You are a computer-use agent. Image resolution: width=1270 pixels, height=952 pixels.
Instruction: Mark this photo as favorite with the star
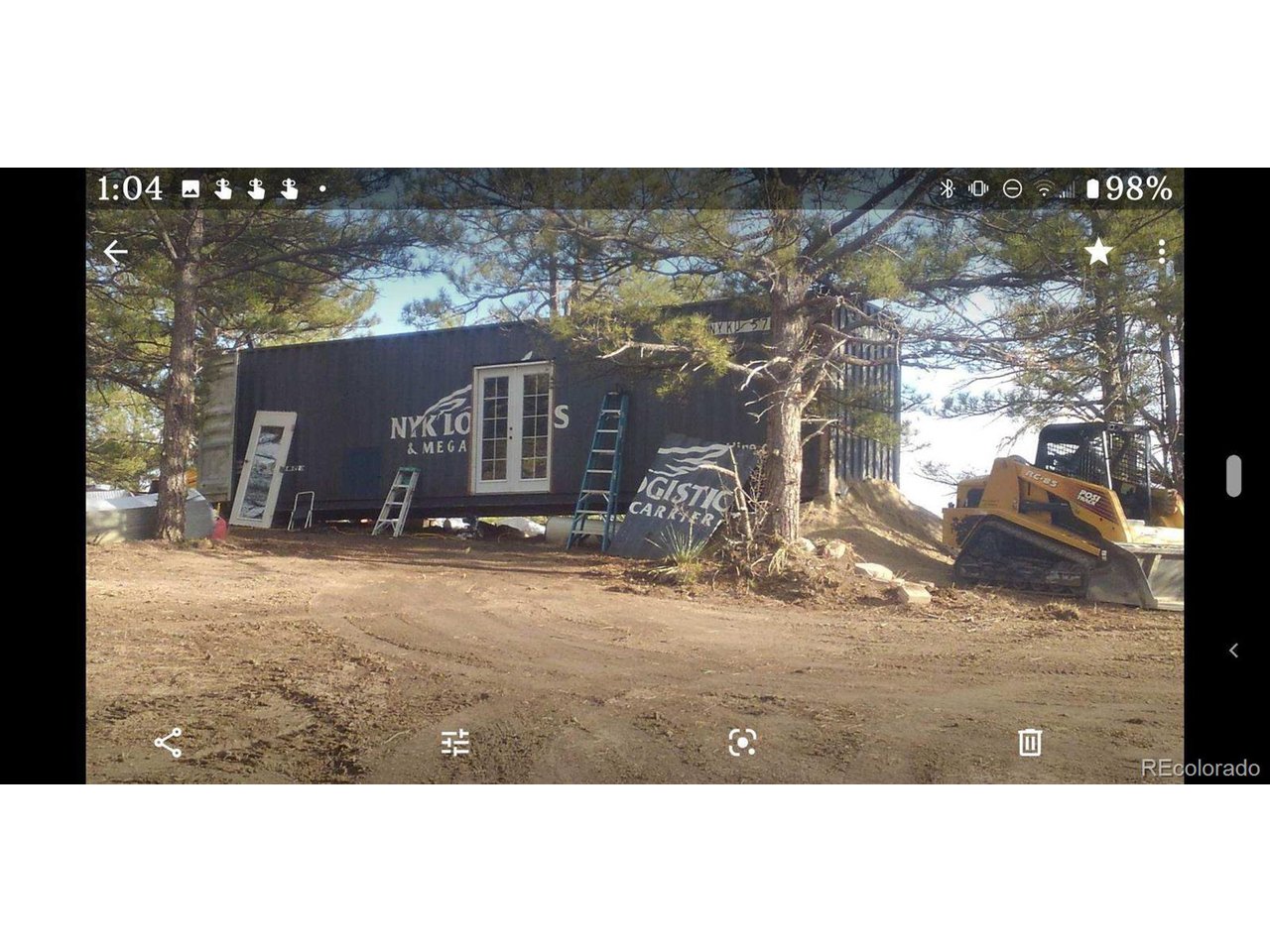[x=1098, y=252]
